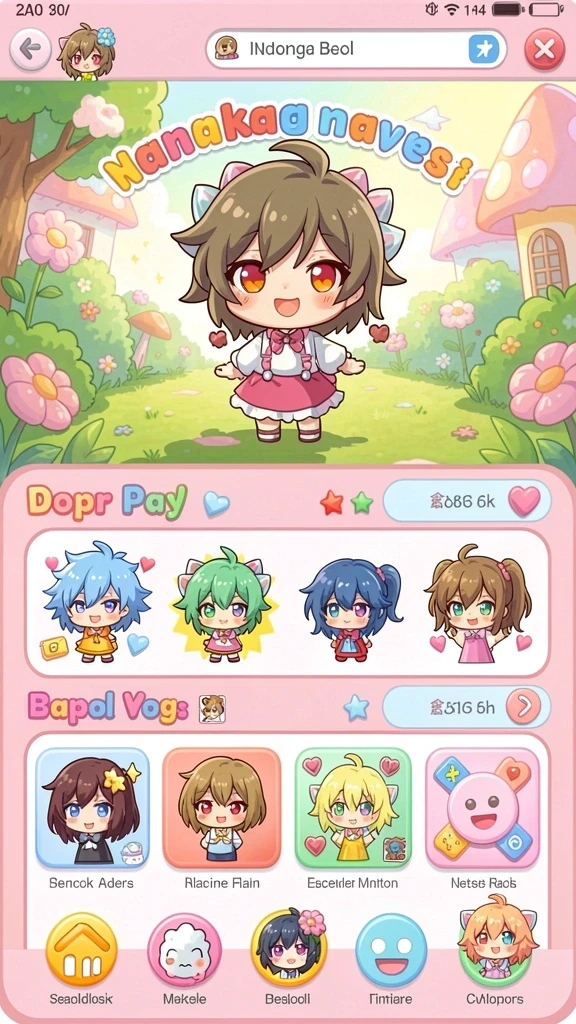
Task: Tap the pink heart on the 6k counter
Action: pyautogui.click(x=524, y=501)
